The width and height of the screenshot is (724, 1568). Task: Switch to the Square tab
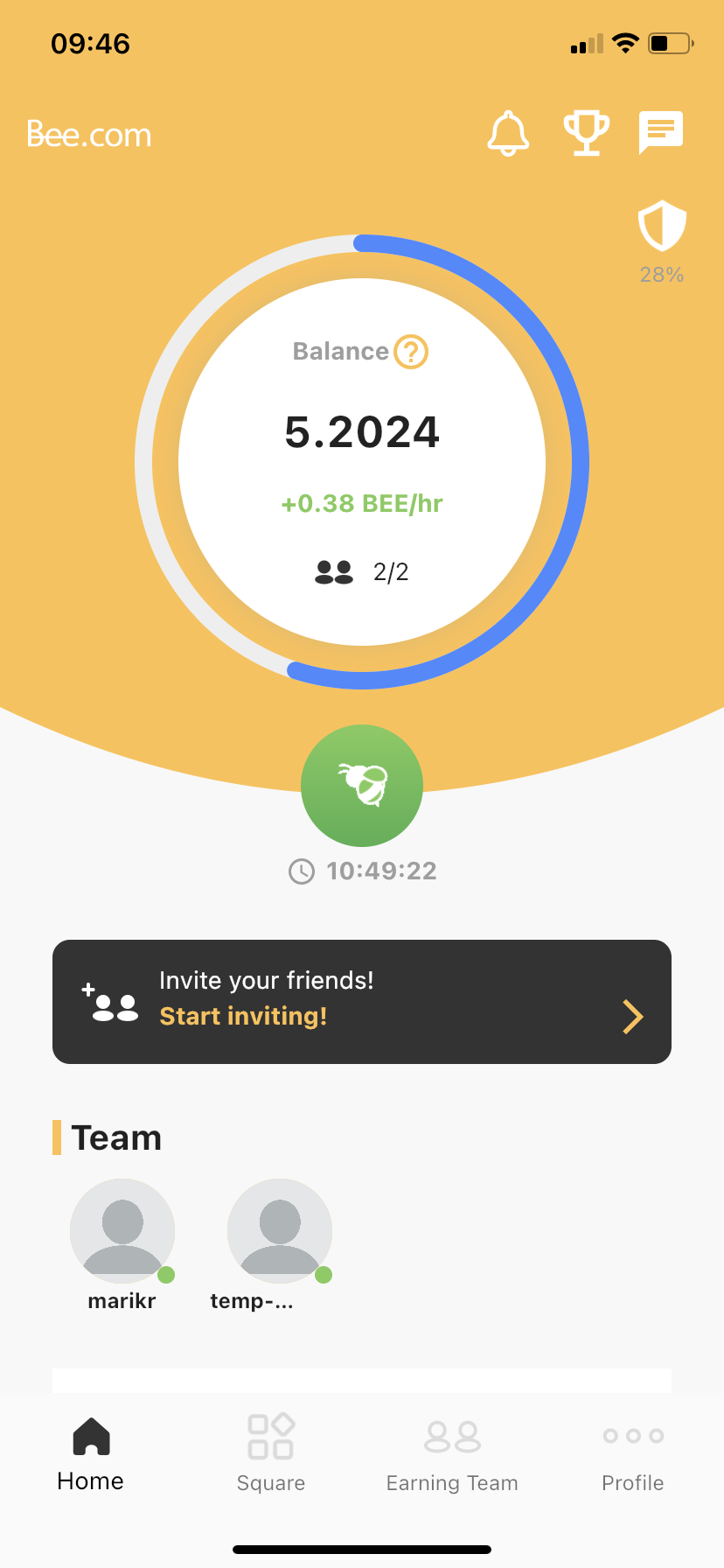tap(271, 1455)
